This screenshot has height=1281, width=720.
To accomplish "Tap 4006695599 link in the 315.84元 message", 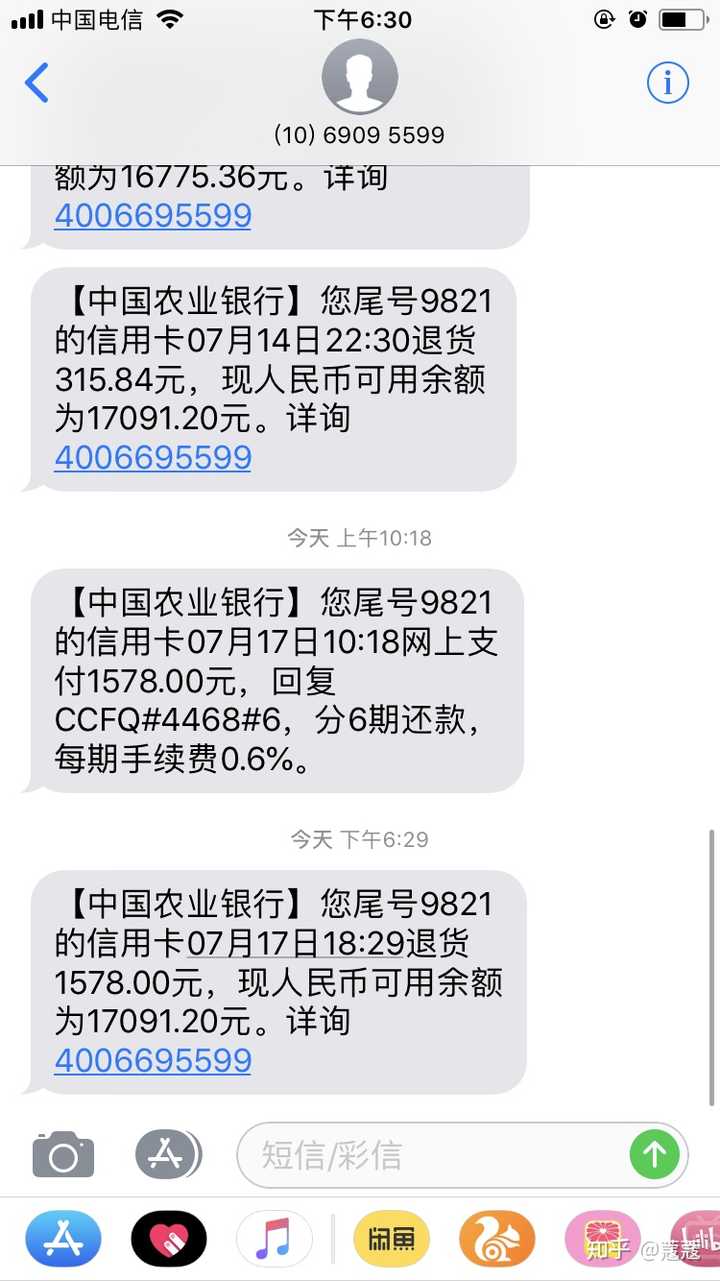I will coord(152,457).
